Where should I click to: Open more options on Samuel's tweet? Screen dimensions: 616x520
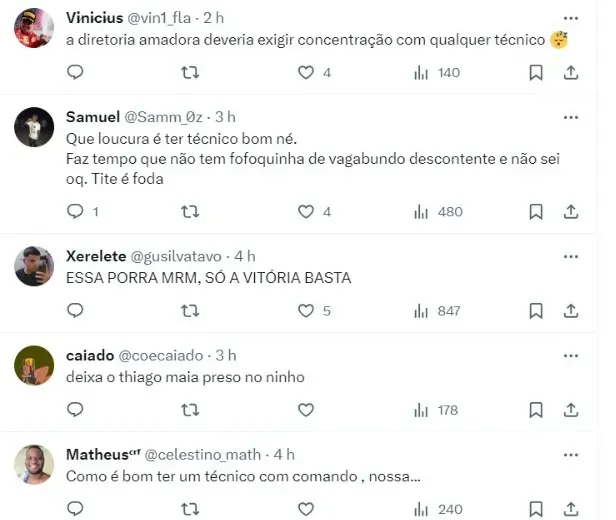570,117
